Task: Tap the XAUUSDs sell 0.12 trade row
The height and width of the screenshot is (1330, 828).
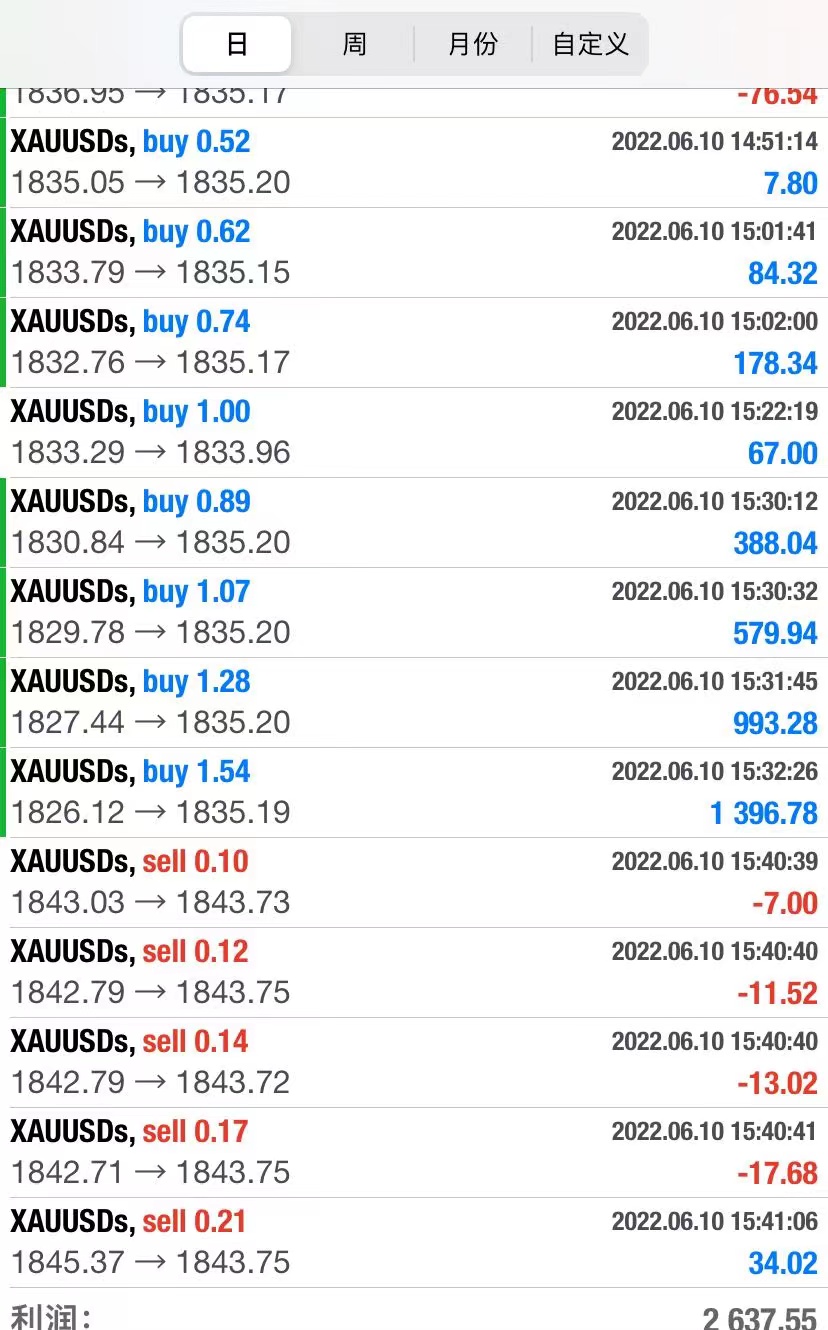Action: point(414,973)
